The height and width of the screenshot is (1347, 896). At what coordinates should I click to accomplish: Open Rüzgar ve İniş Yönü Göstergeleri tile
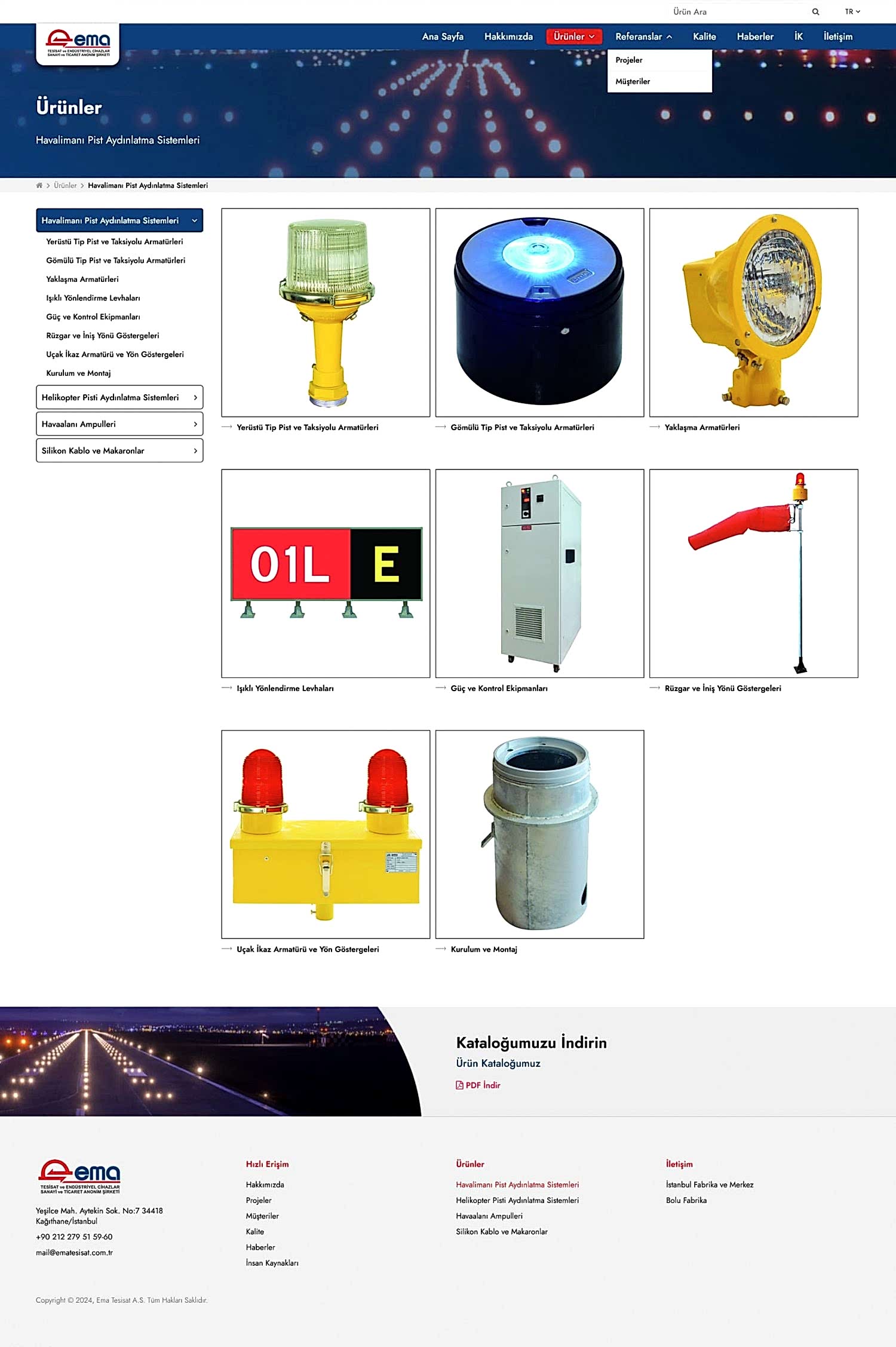[753, 573]
